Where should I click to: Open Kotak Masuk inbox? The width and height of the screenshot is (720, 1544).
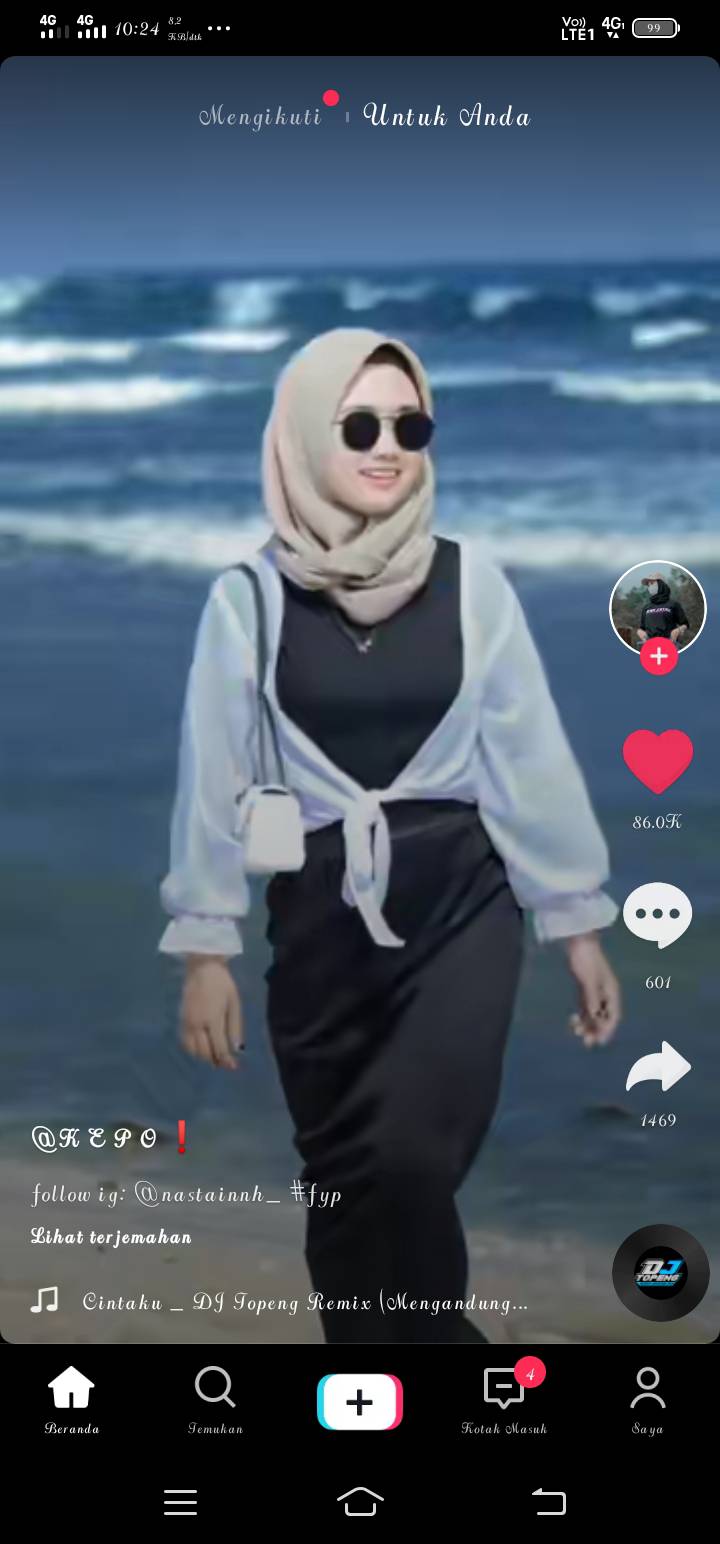(504, 1400)
